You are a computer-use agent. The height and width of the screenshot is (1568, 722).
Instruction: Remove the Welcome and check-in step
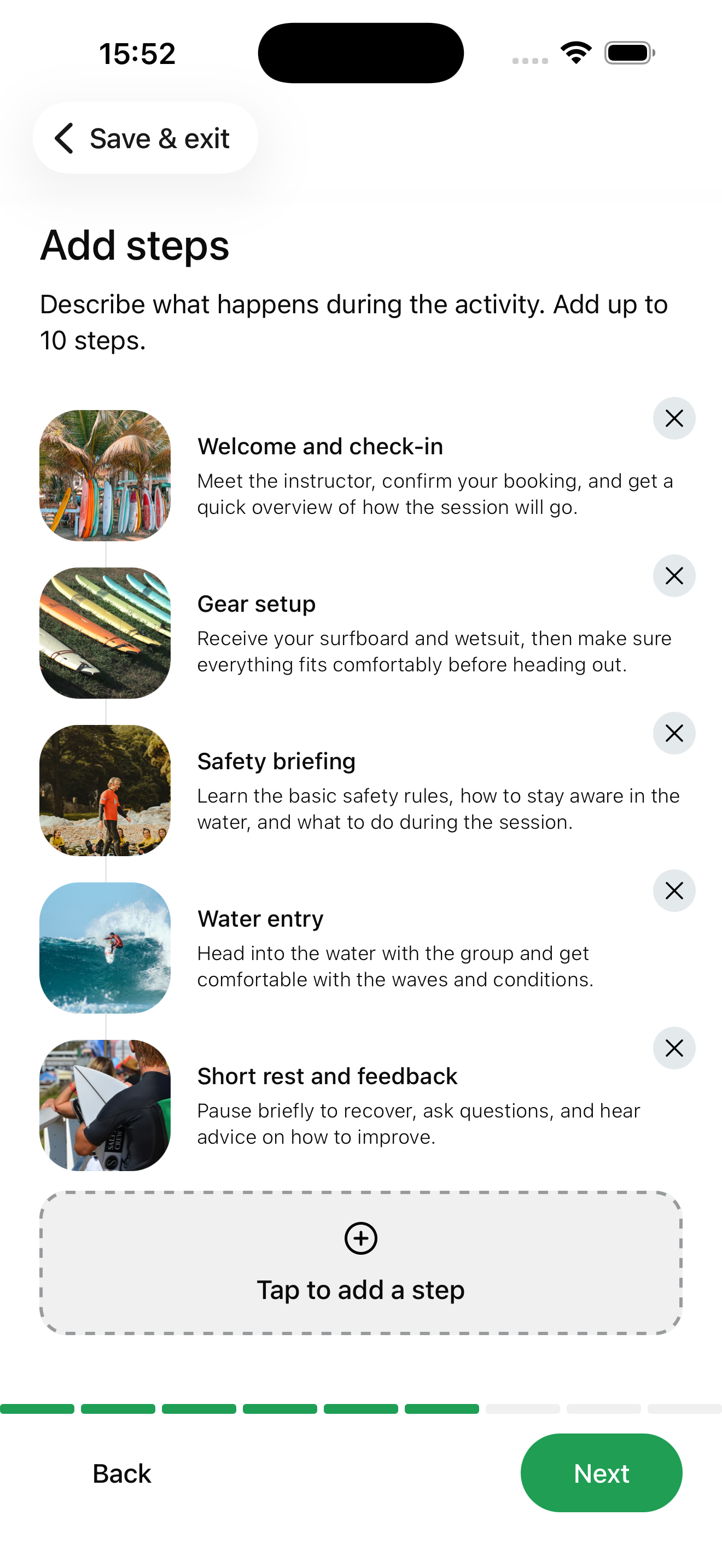674,418
